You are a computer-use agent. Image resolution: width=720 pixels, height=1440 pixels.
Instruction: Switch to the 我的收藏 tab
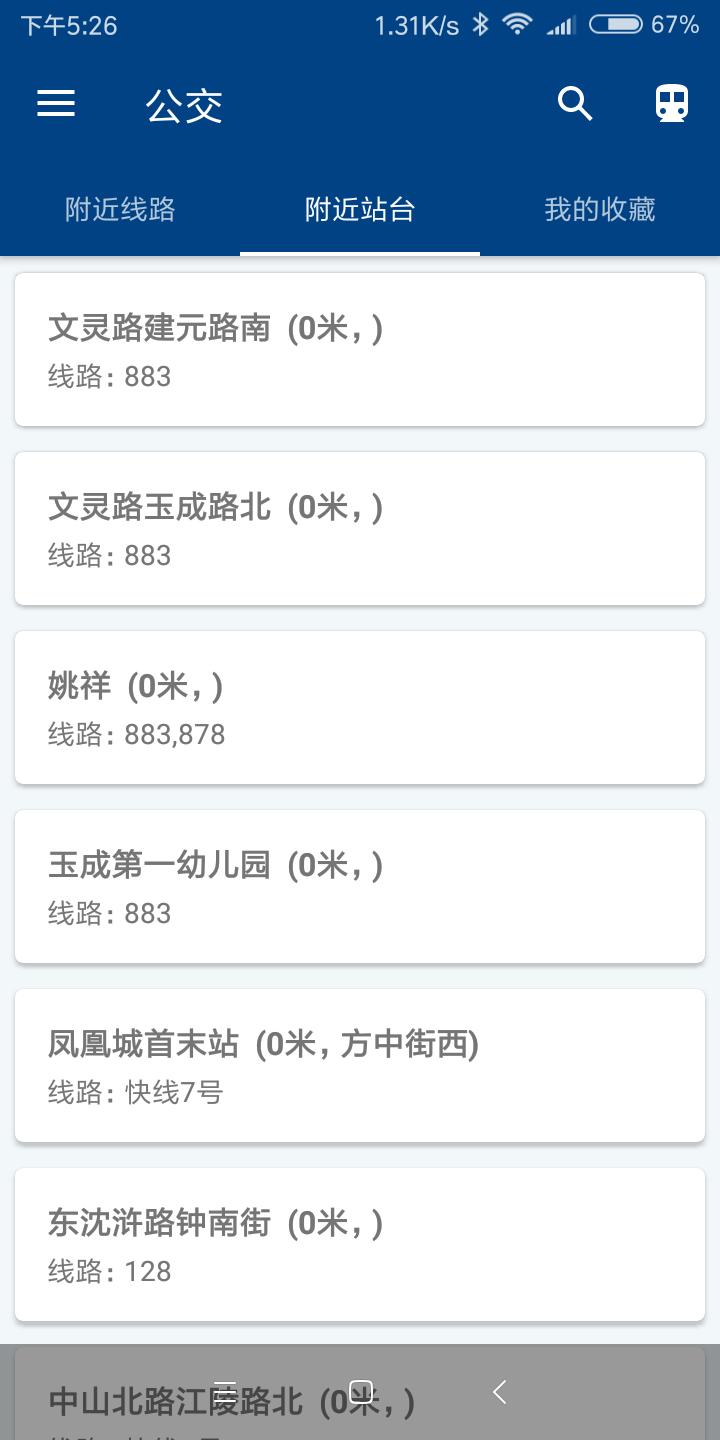[600, 209]
